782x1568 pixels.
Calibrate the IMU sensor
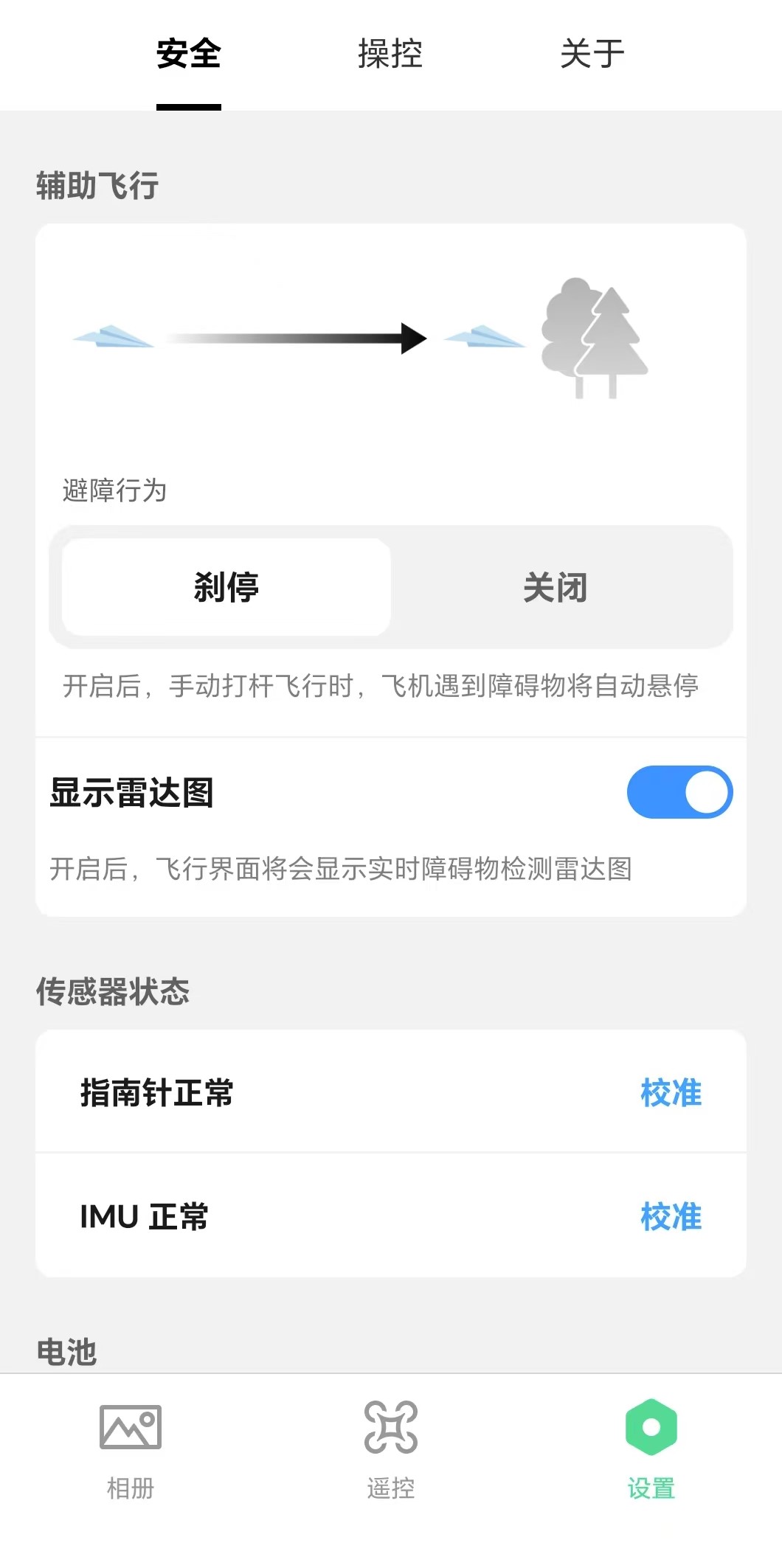click(x=671, y=1216)
